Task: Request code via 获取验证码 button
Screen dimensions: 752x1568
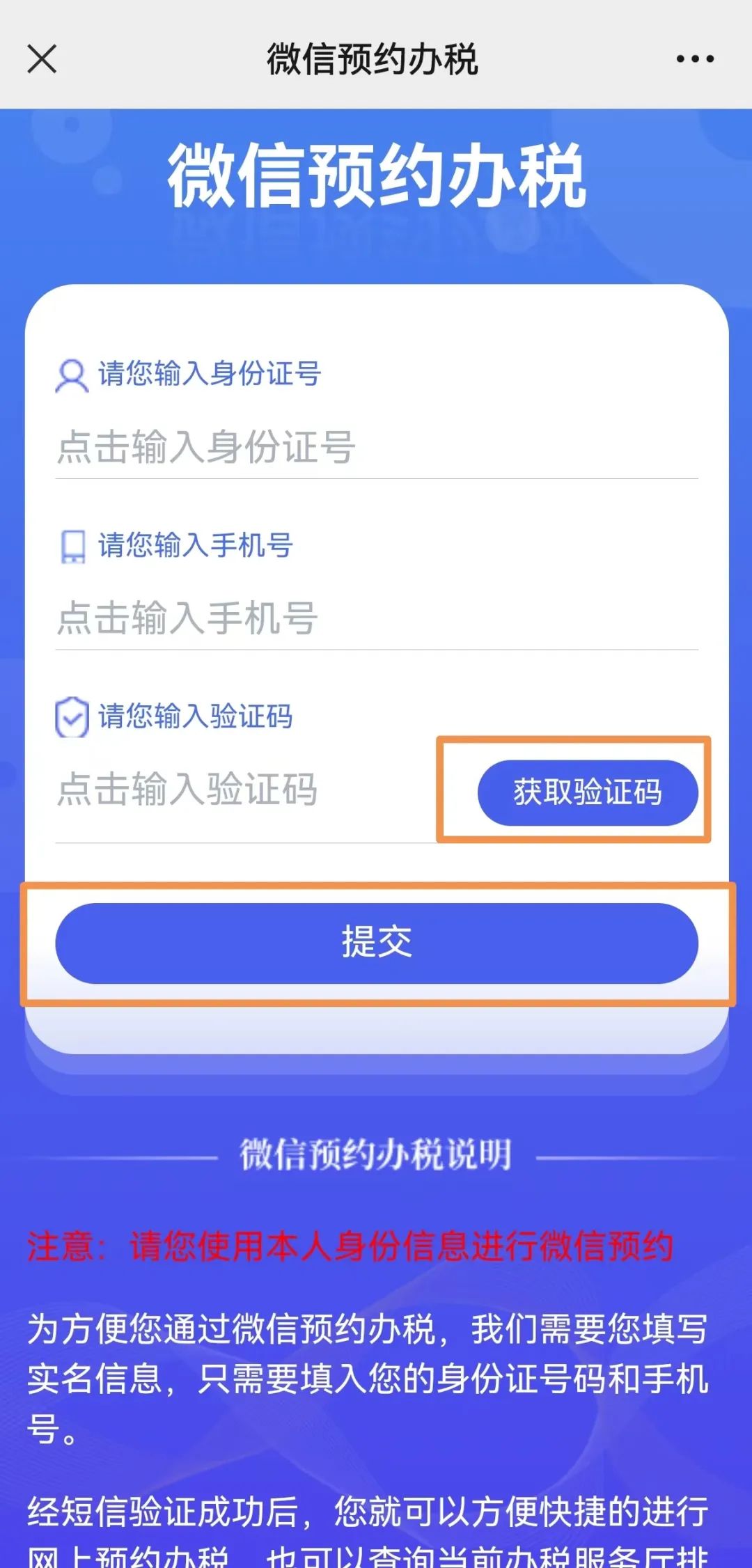Action: (x=587, y=792)
